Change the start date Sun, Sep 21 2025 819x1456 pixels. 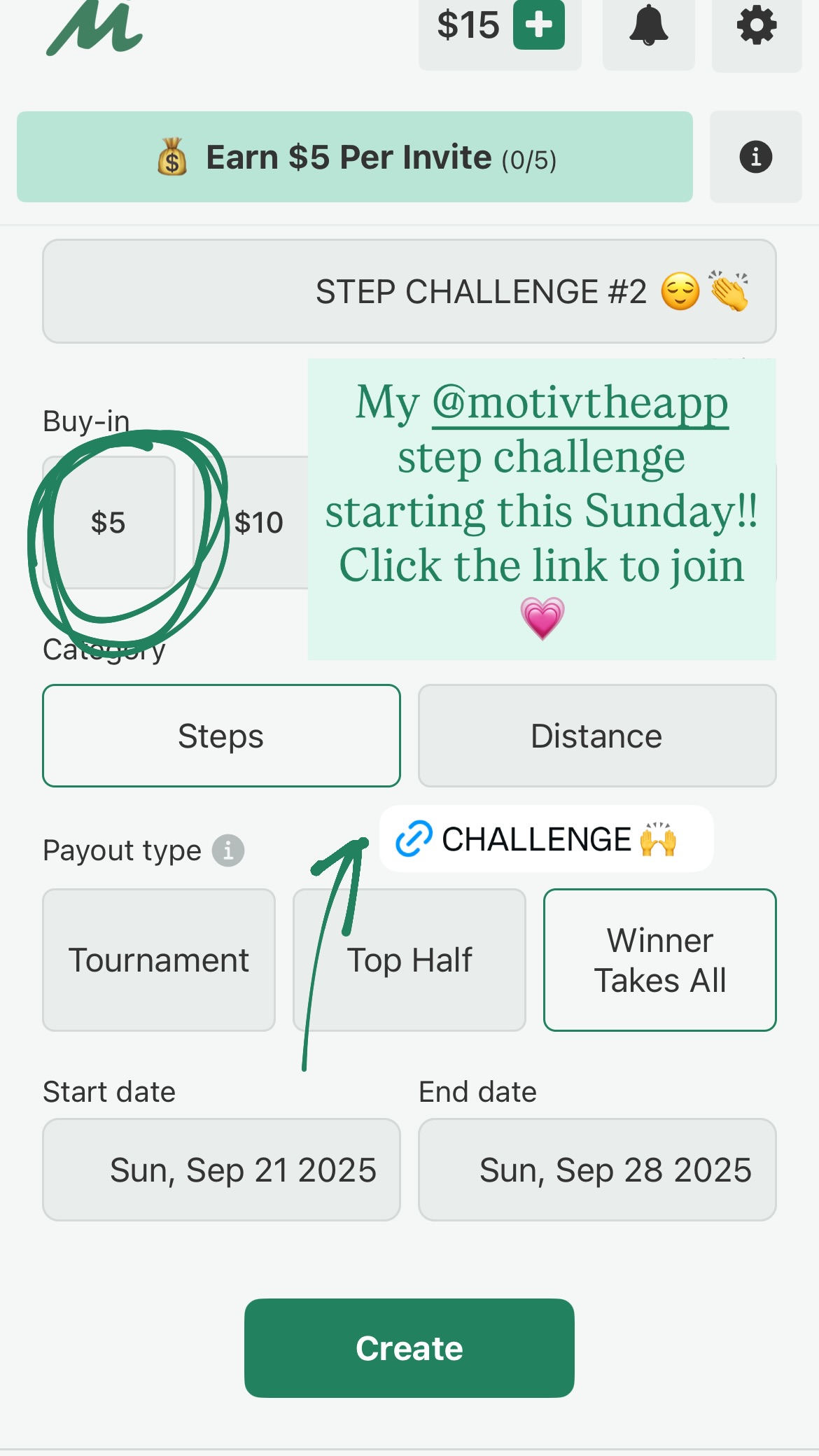pyautogui.click(x=221, y=1170)
